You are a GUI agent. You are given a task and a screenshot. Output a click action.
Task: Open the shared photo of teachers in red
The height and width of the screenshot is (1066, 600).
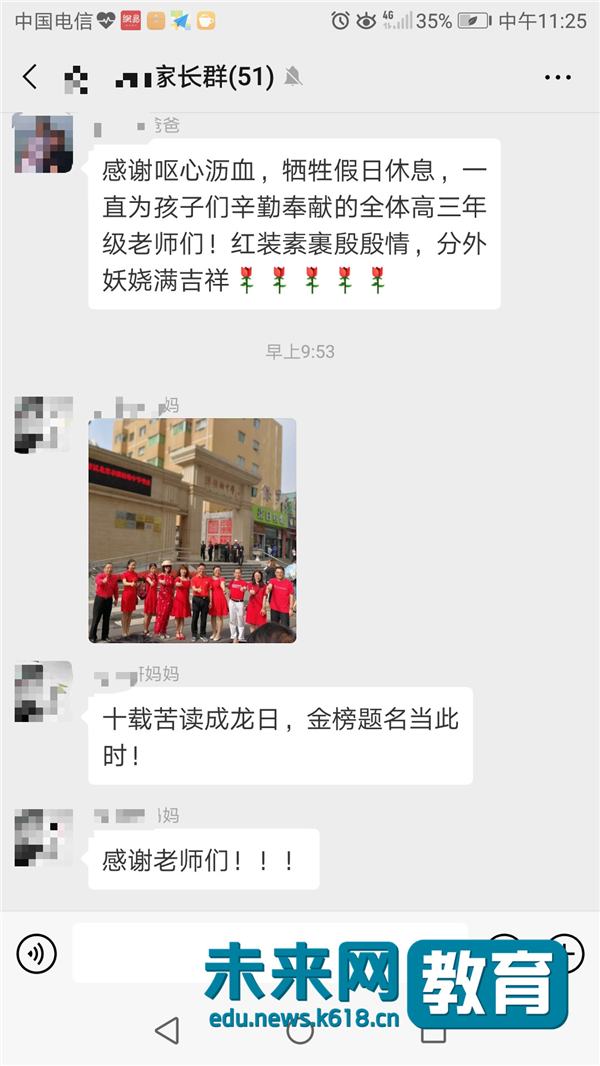[x=192, y=530]
